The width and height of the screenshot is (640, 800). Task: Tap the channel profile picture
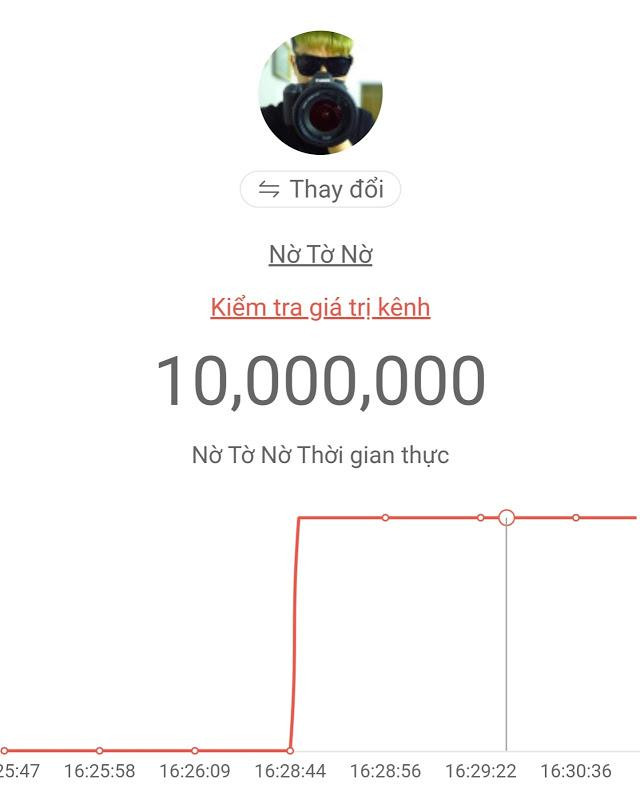[320, 92]
